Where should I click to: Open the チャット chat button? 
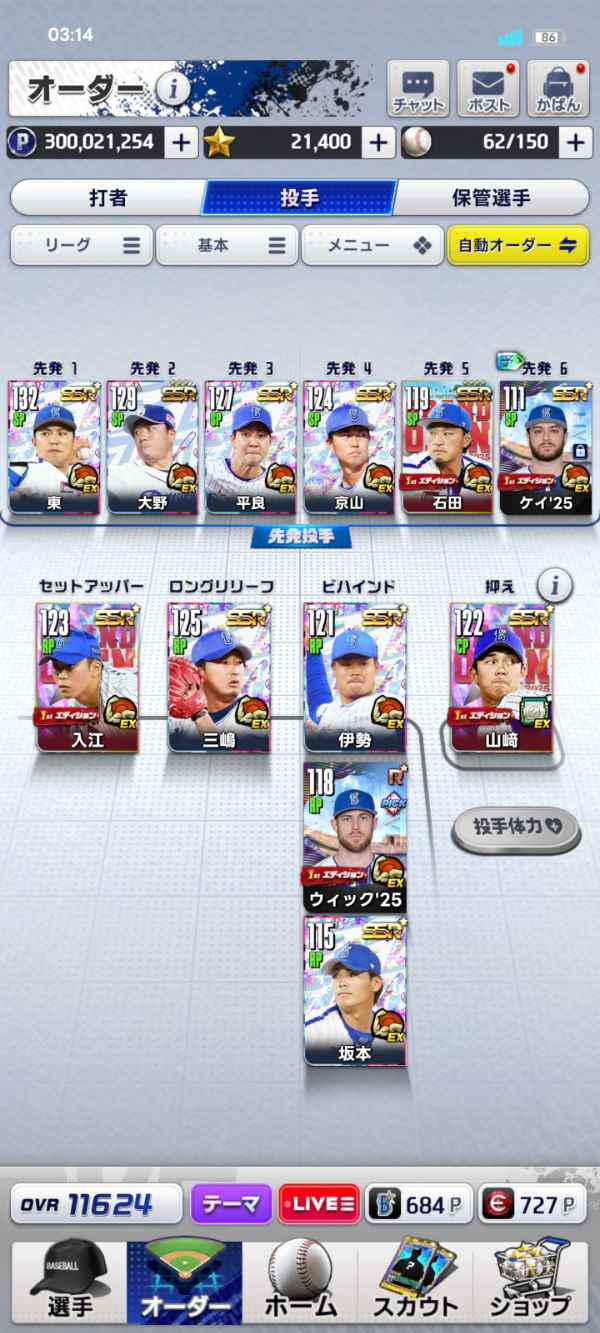pos(419,89)
